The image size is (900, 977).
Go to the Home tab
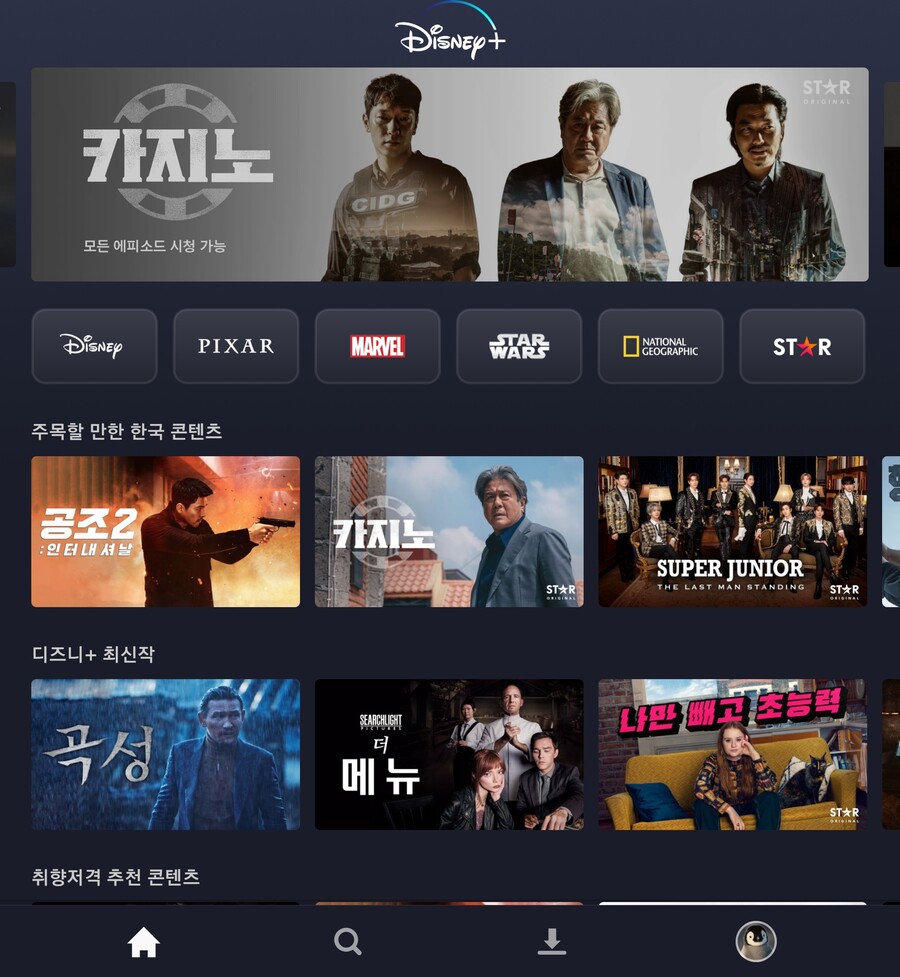[x=144, y=941]
